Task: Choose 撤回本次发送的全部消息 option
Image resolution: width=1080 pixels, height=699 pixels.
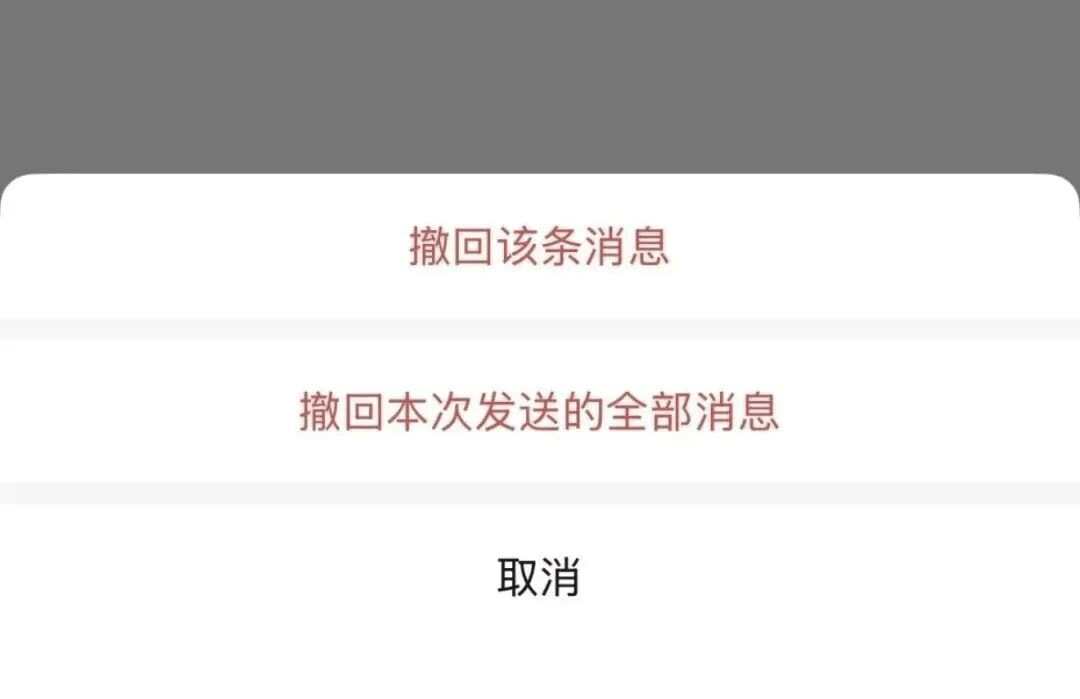Action: [x=539, y=412]
